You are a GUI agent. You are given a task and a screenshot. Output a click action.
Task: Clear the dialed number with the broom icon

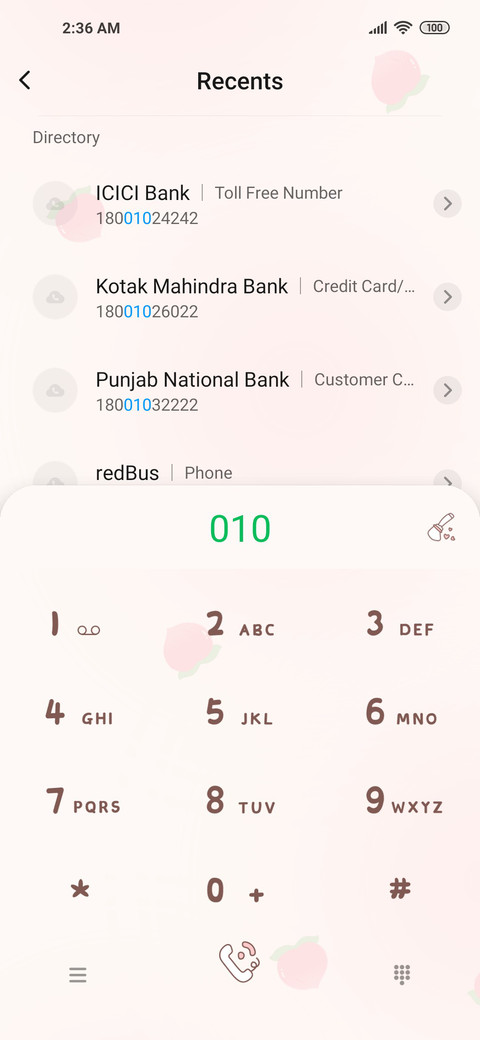[441, 527]
